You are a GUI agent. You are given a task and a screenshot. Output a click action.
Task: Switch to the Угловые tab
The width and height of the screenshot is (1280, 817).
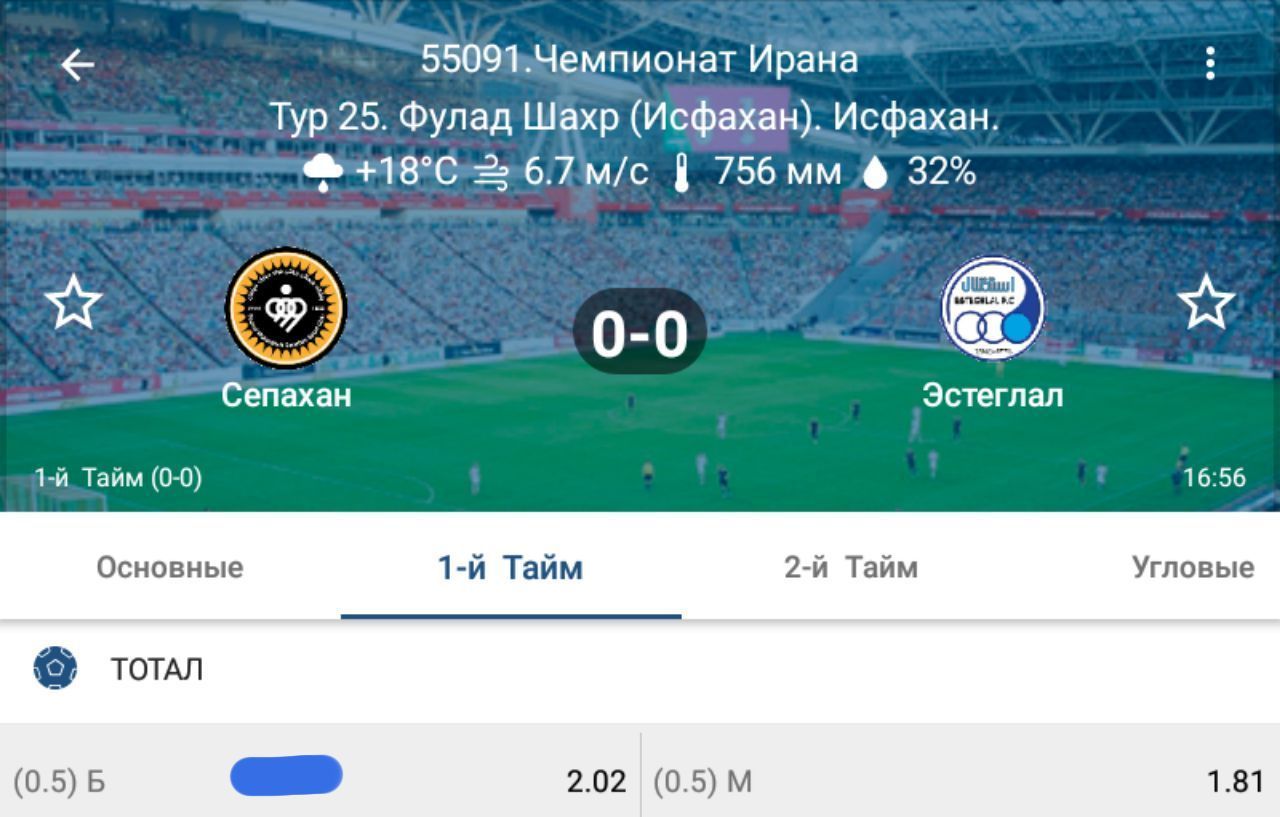point(1192,568)
